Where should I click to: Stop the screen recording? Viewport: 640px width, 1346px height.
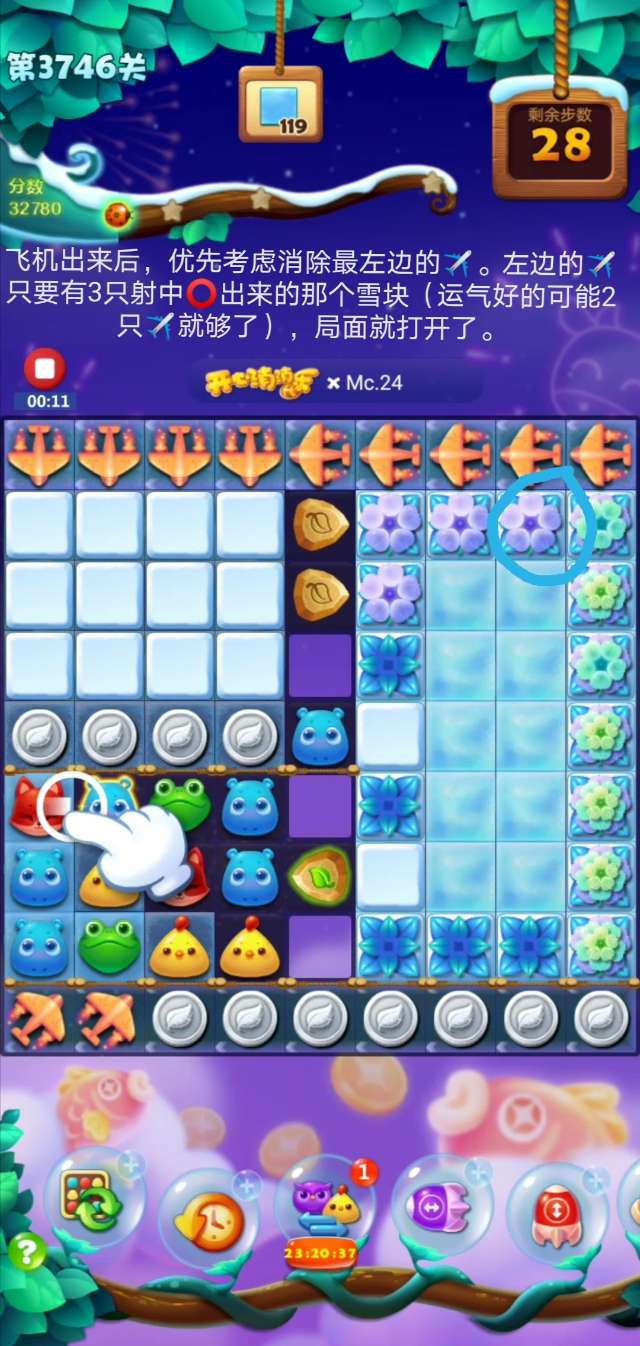coord(44,369)
